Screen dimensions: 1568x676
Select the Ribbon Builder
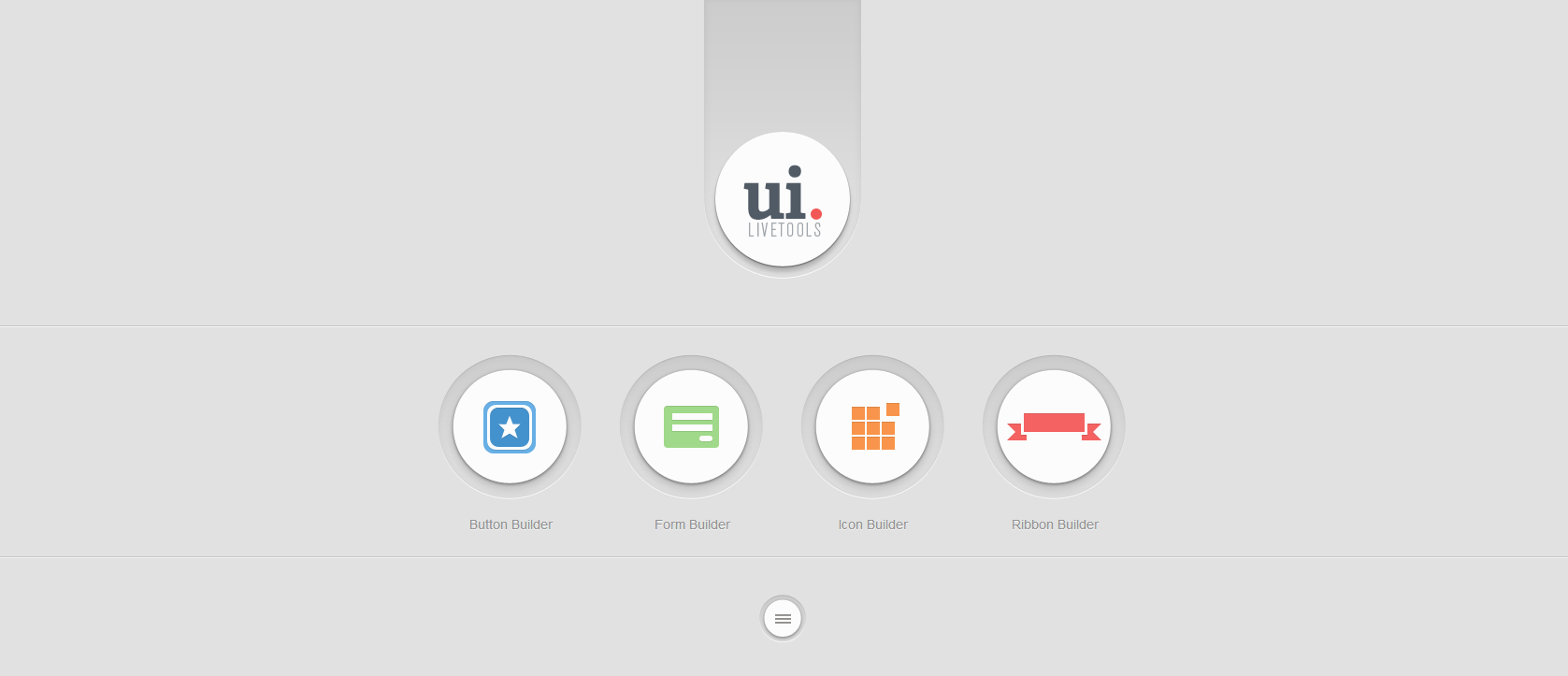[x=1054, y=427]
